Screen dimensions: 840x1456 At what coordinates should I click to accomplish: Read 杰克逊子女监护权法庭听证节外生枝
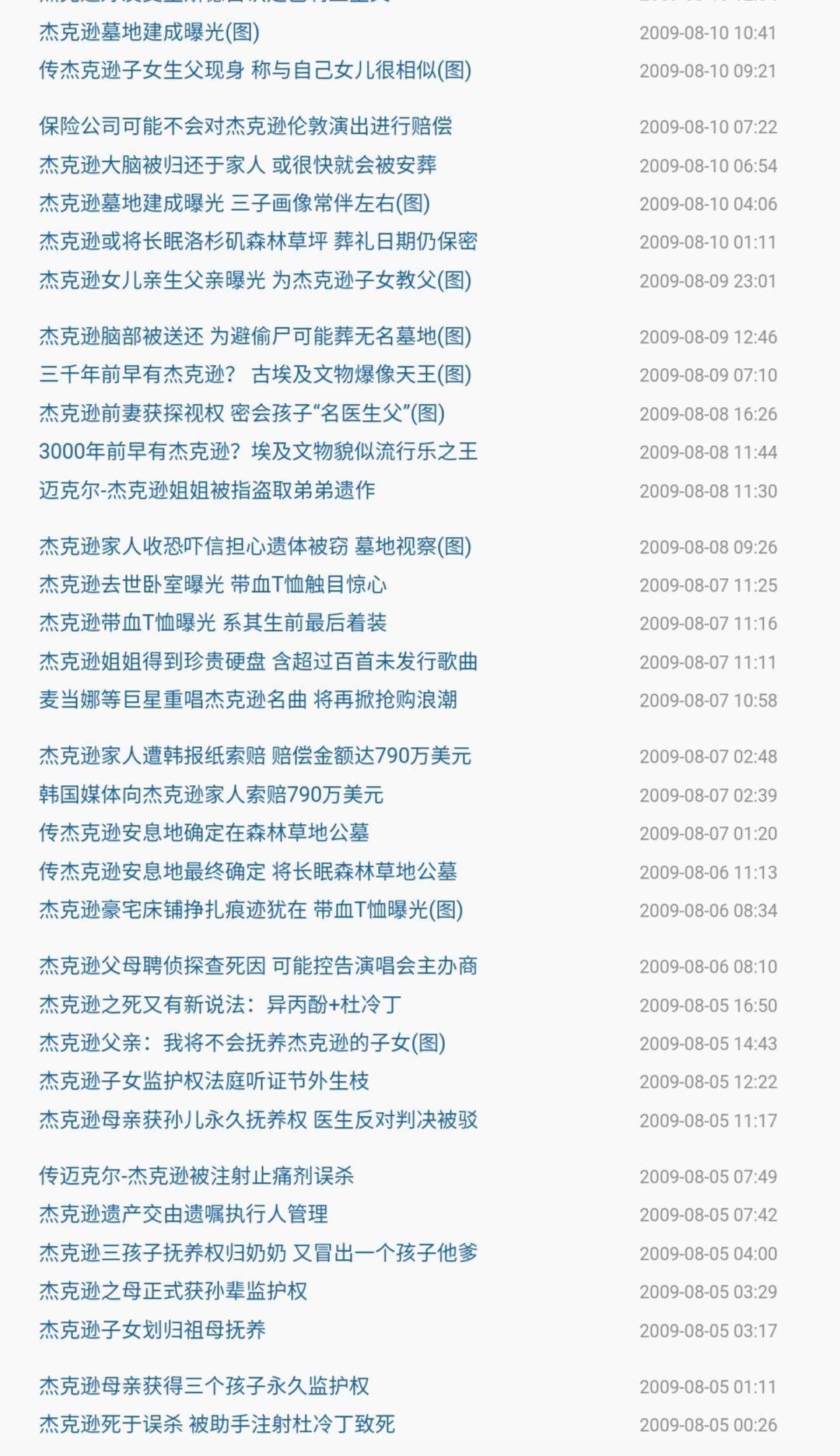point(204,1081)
